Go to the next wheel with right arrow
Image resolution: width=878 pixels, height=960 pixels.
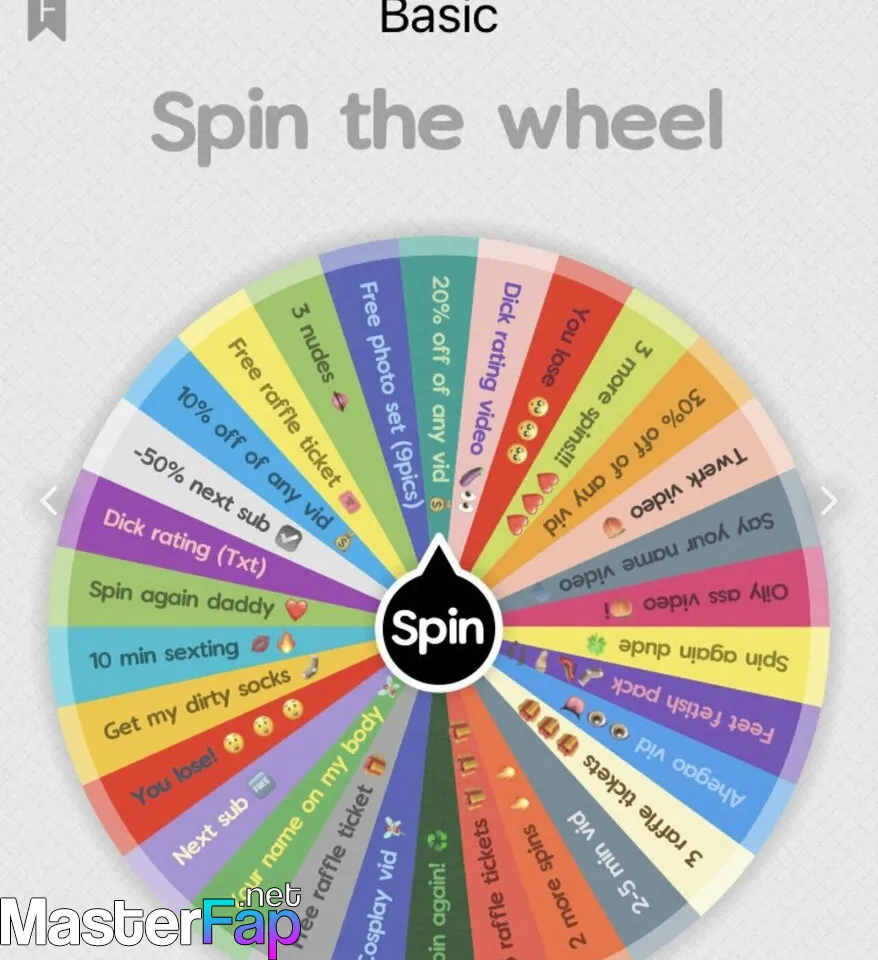click(828, 500)
